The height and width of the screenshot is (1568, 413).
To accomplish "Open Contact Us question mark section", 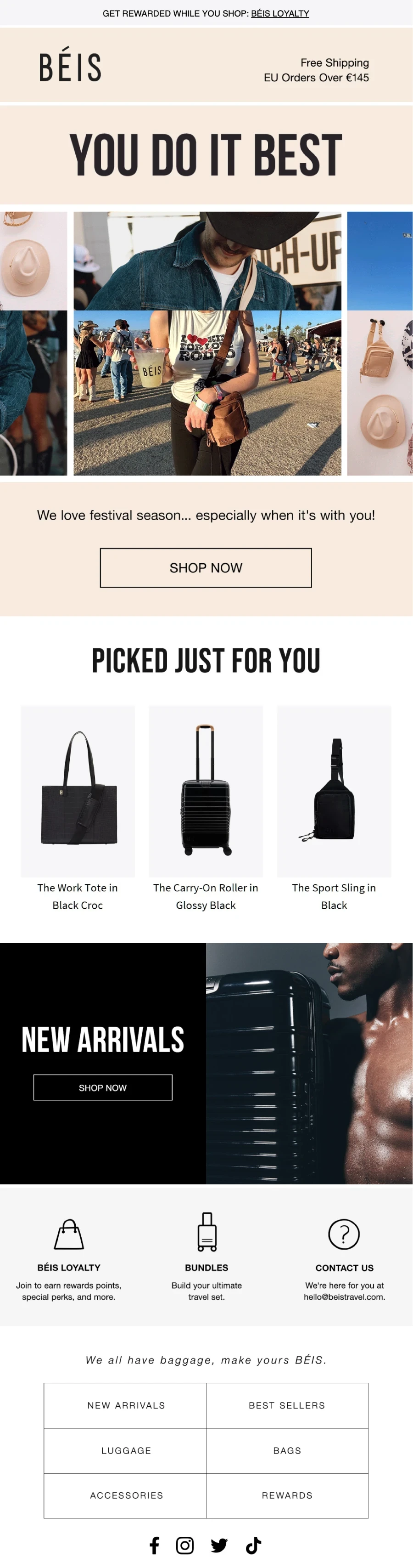I will point(344,1234).
